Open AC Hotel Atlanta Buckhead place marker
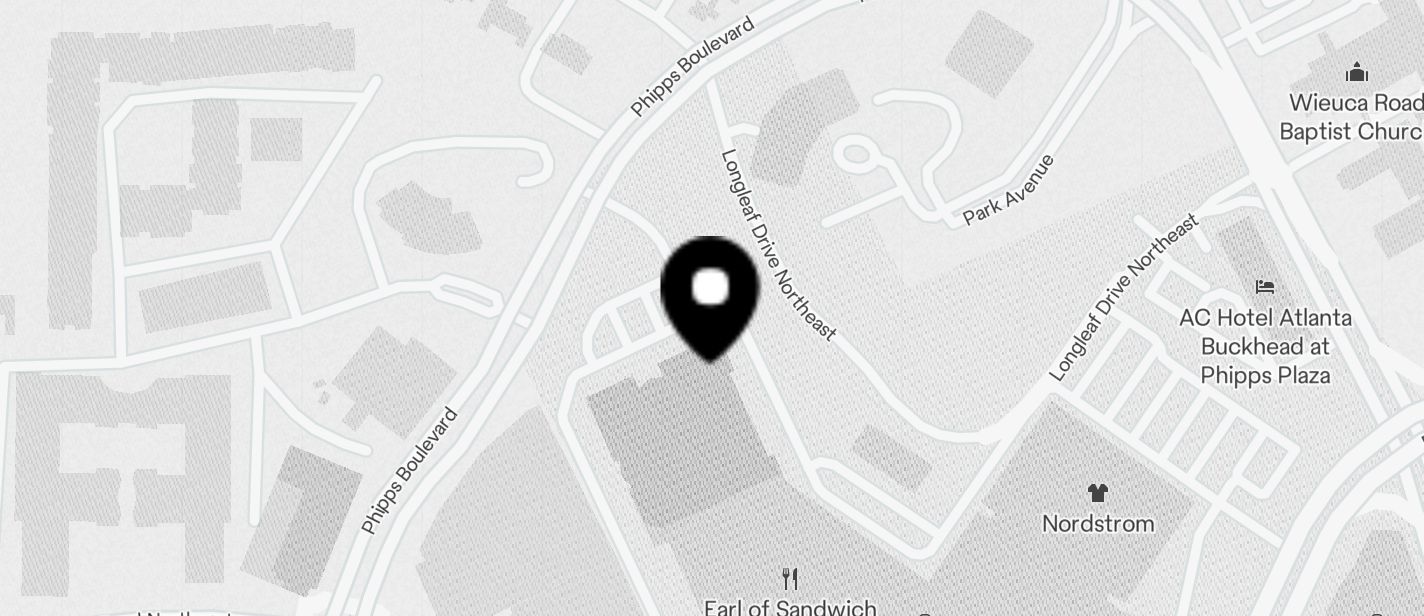1424x616 pixels. click(1264, 287)
